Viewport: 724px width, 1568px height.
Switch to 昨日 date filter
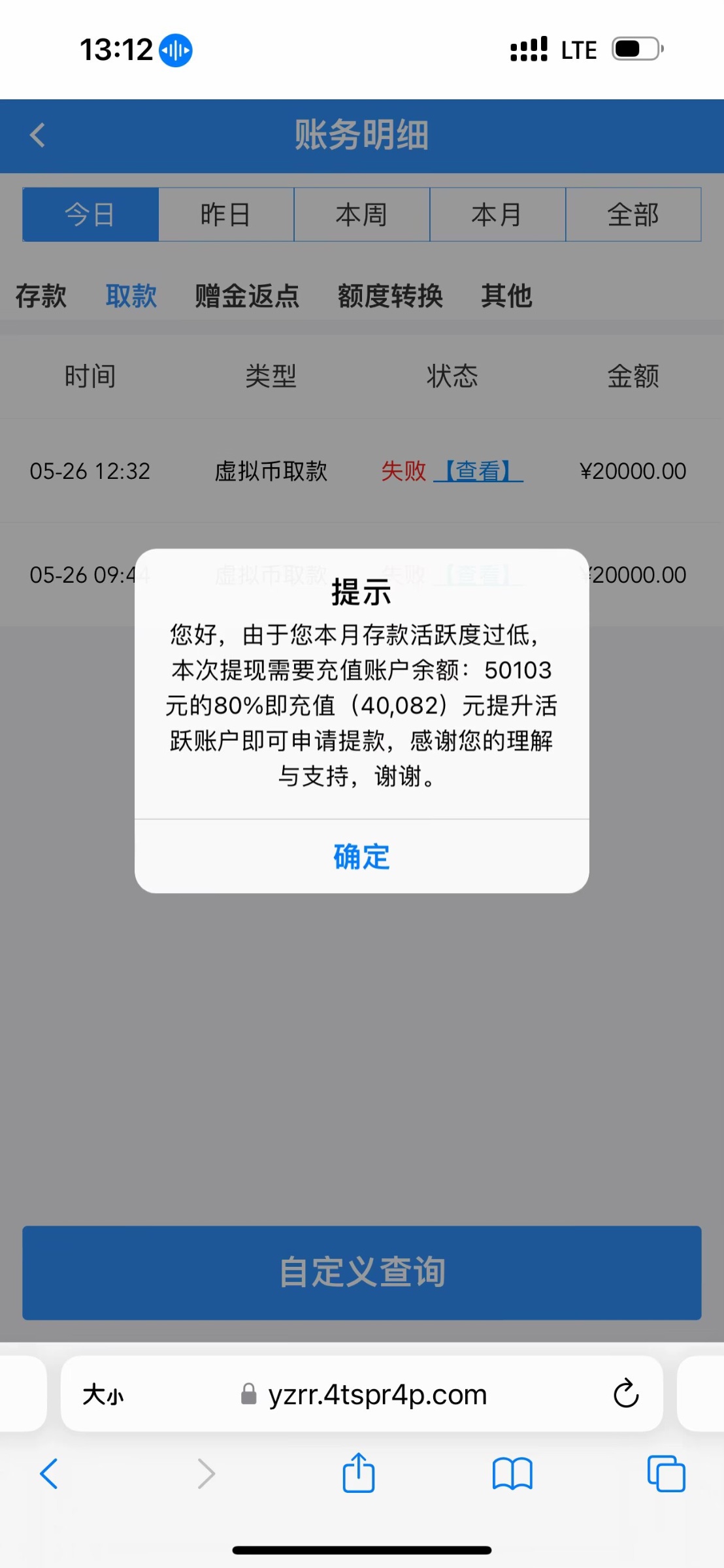(x=226, y=215)
